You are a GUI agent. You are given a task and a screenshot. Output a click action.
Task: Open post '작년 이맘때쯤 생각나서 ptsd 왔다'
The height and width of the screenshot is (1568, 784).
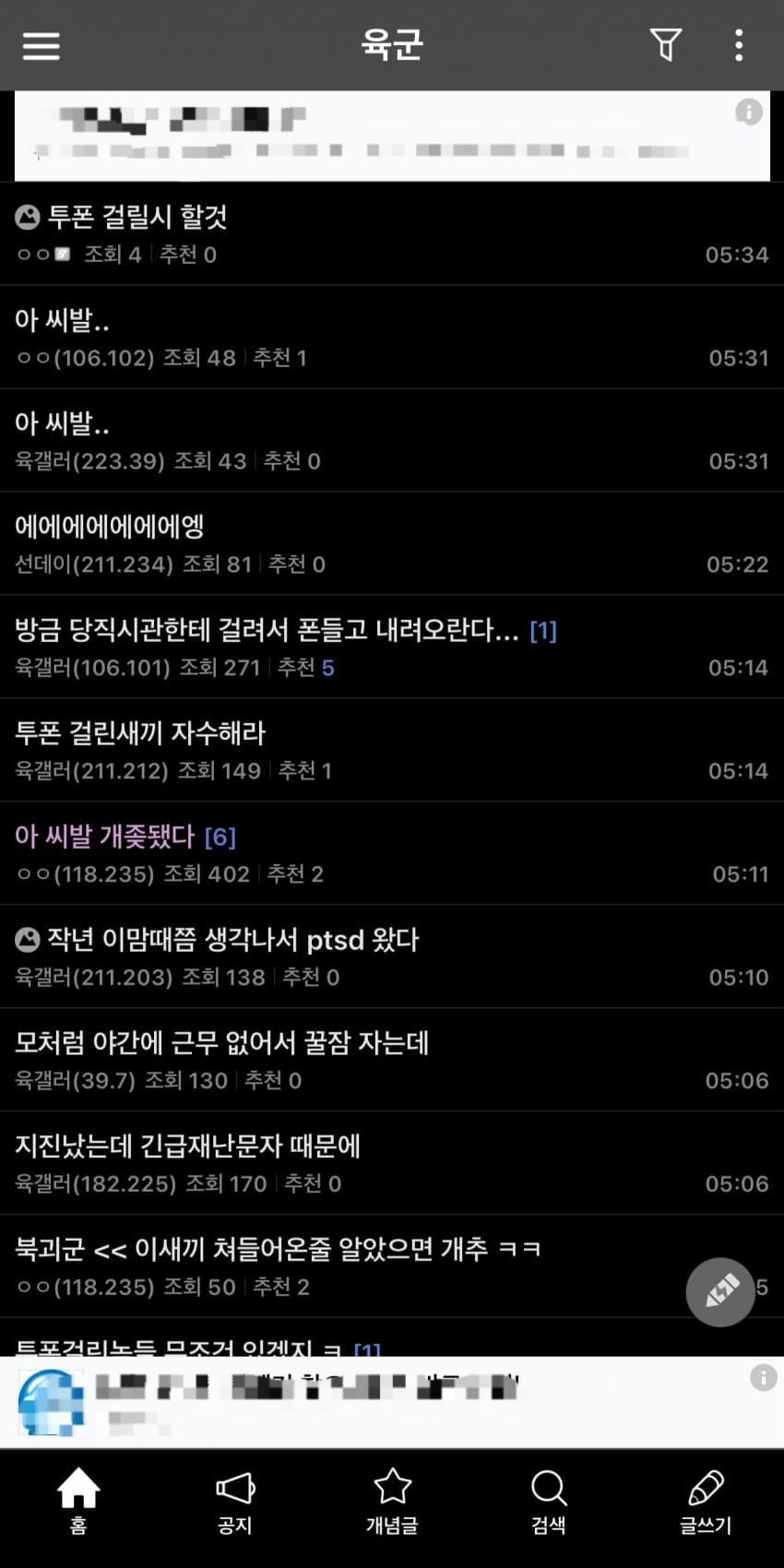tap(232, 940)
